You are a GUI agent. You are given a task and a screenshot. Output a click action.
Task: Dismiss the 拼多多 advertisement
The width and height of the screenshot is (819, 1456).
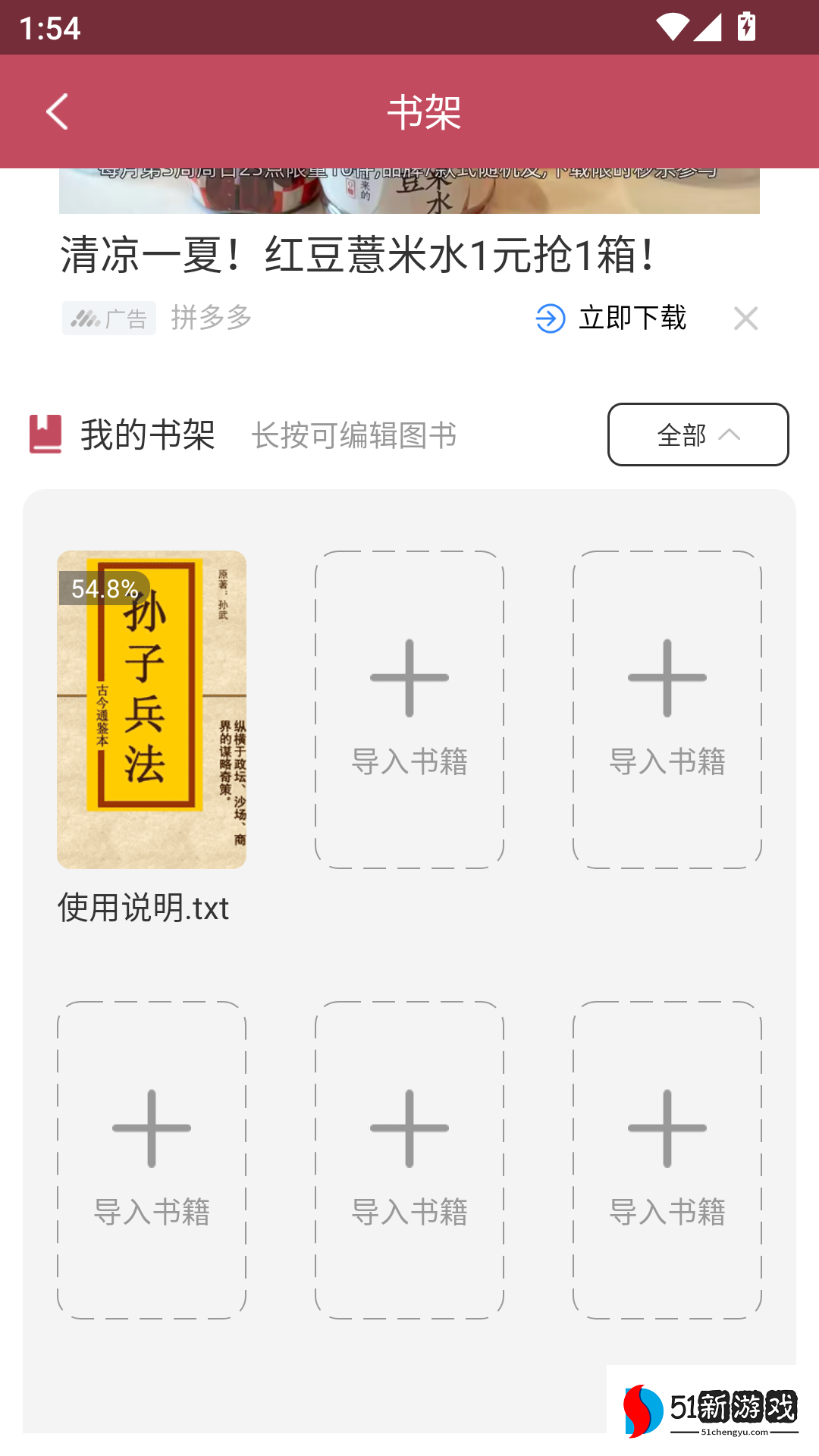pos(745,318)
